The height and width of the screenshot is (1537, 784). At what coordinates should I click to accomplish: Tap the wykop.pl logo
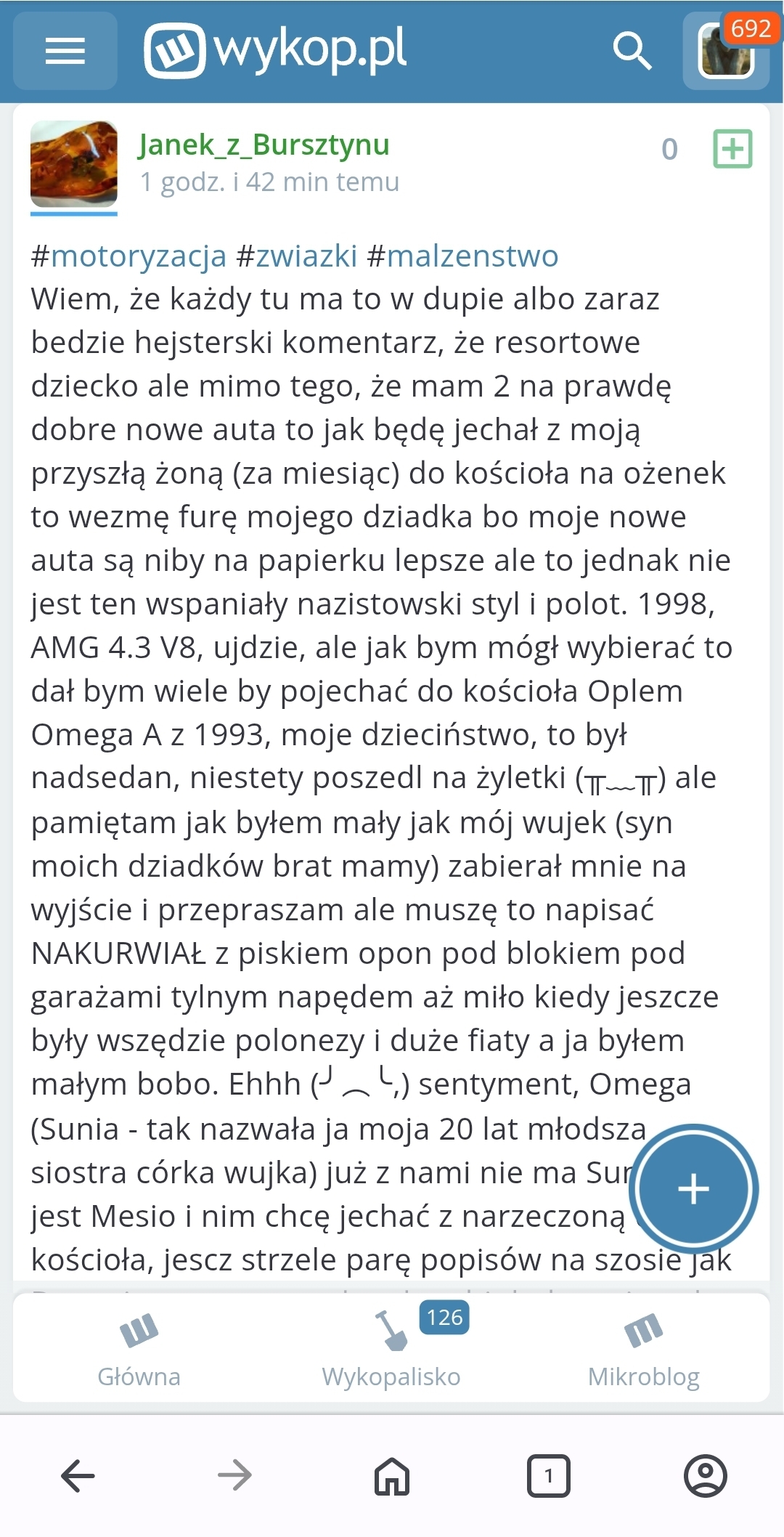[x=275, y=49]
